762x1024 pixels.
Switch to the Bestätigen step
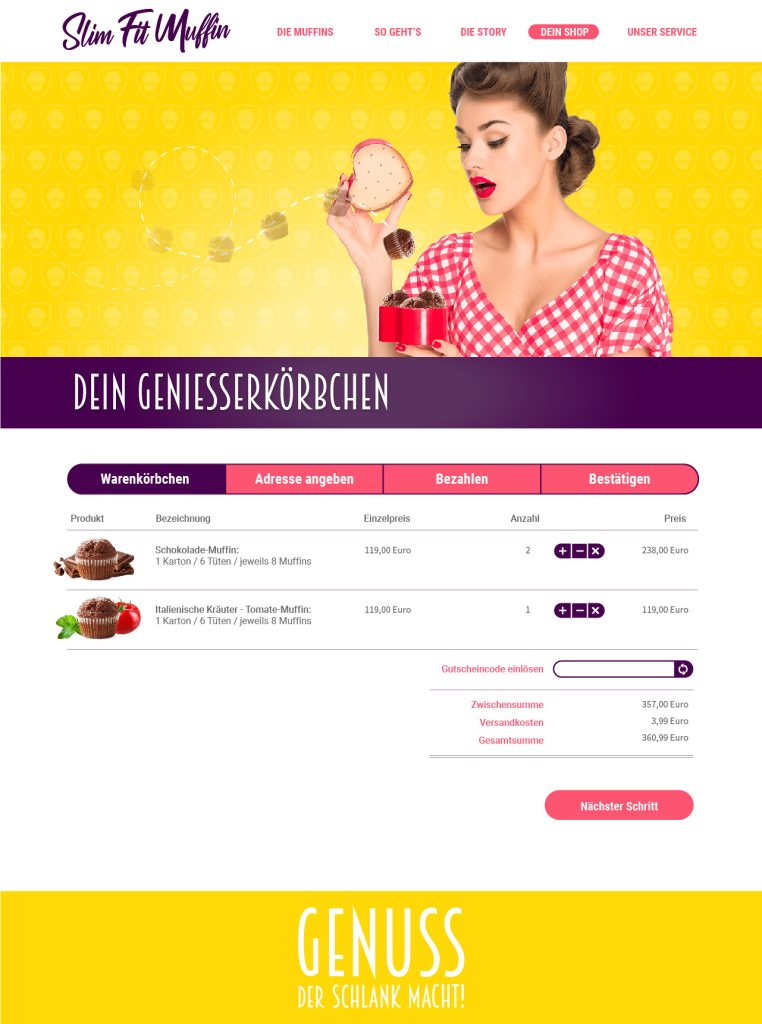(x=619, y=479)
